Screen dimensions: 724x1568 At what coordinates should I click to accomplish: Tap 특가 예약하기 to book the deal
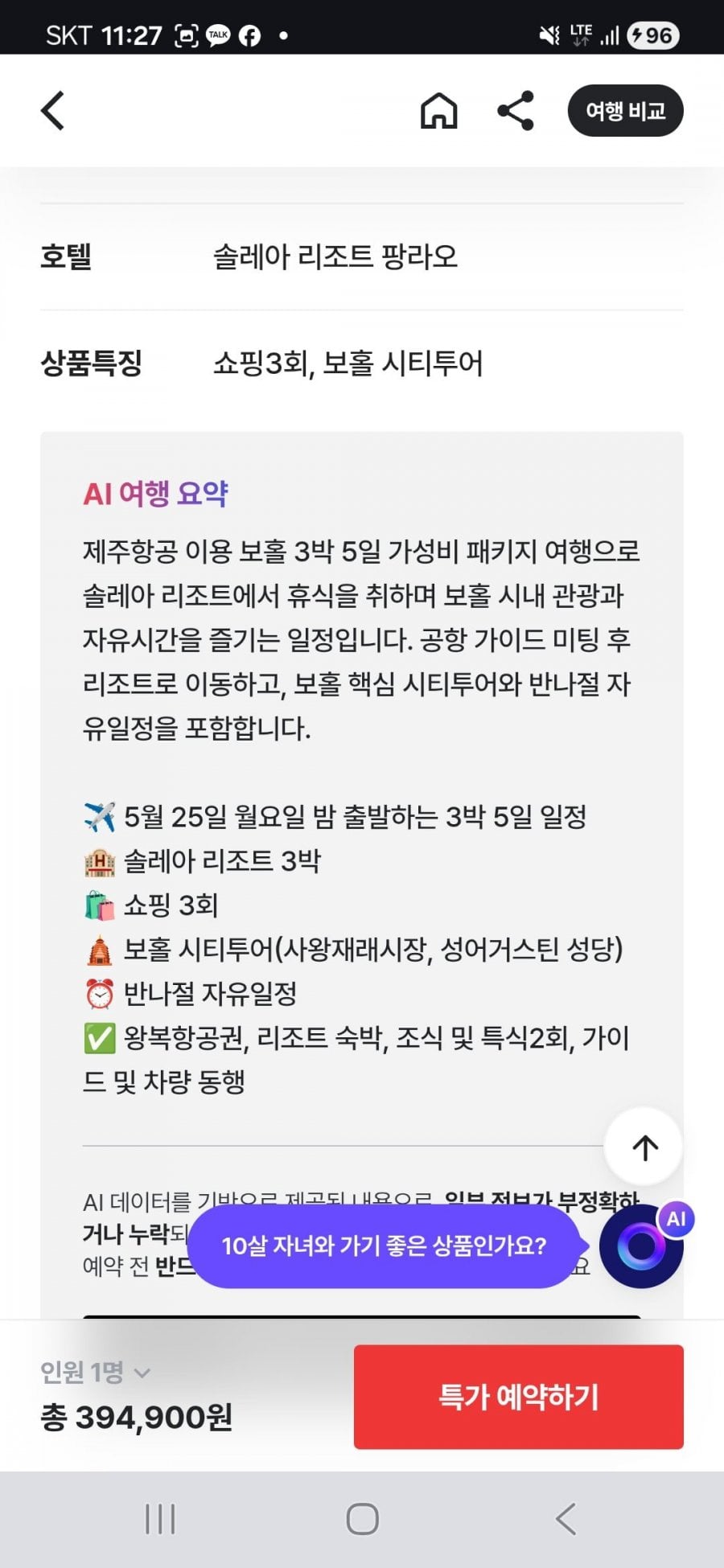[518, 1397]
